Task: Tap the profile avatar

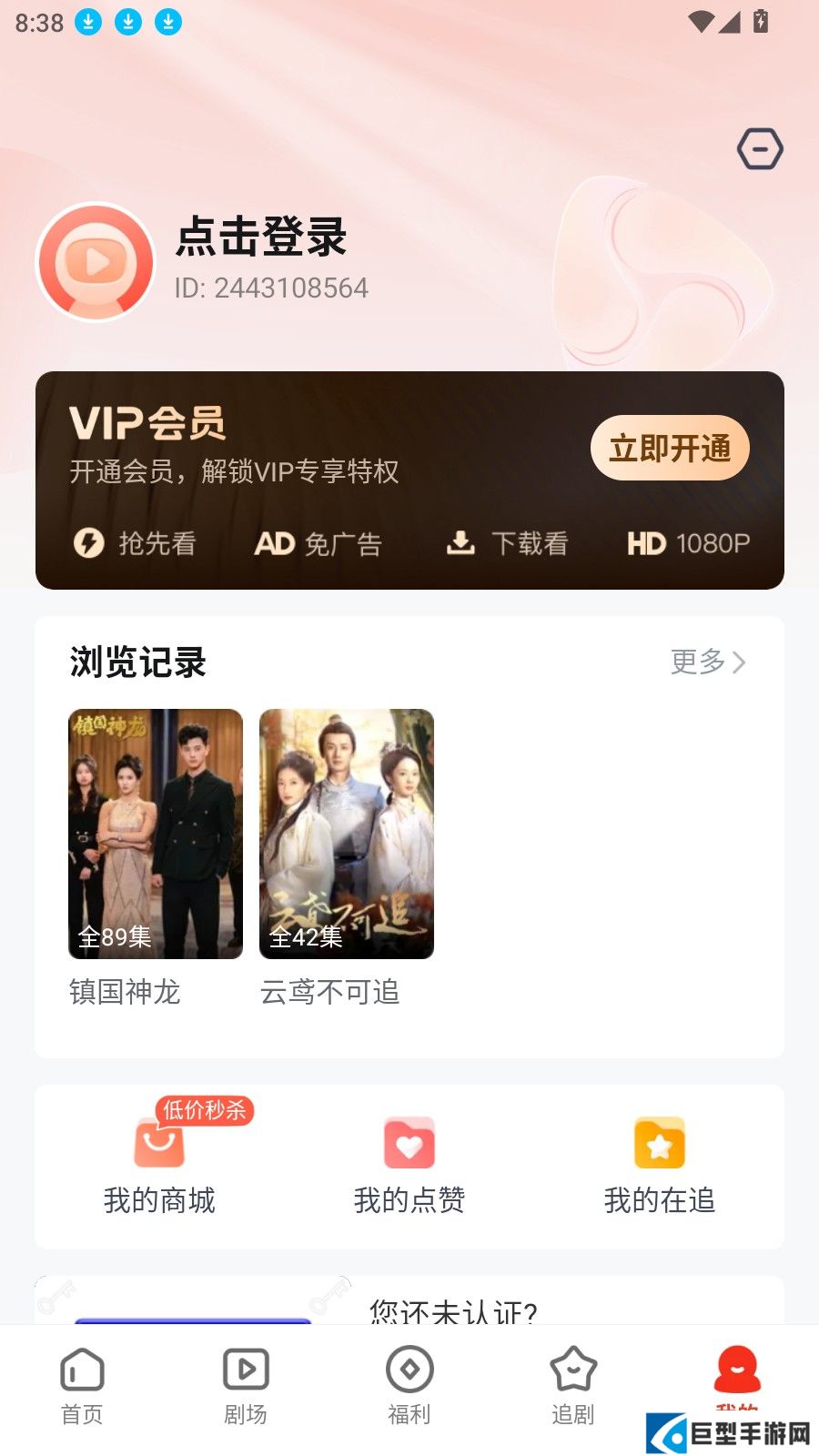Action: click(96, 262)
